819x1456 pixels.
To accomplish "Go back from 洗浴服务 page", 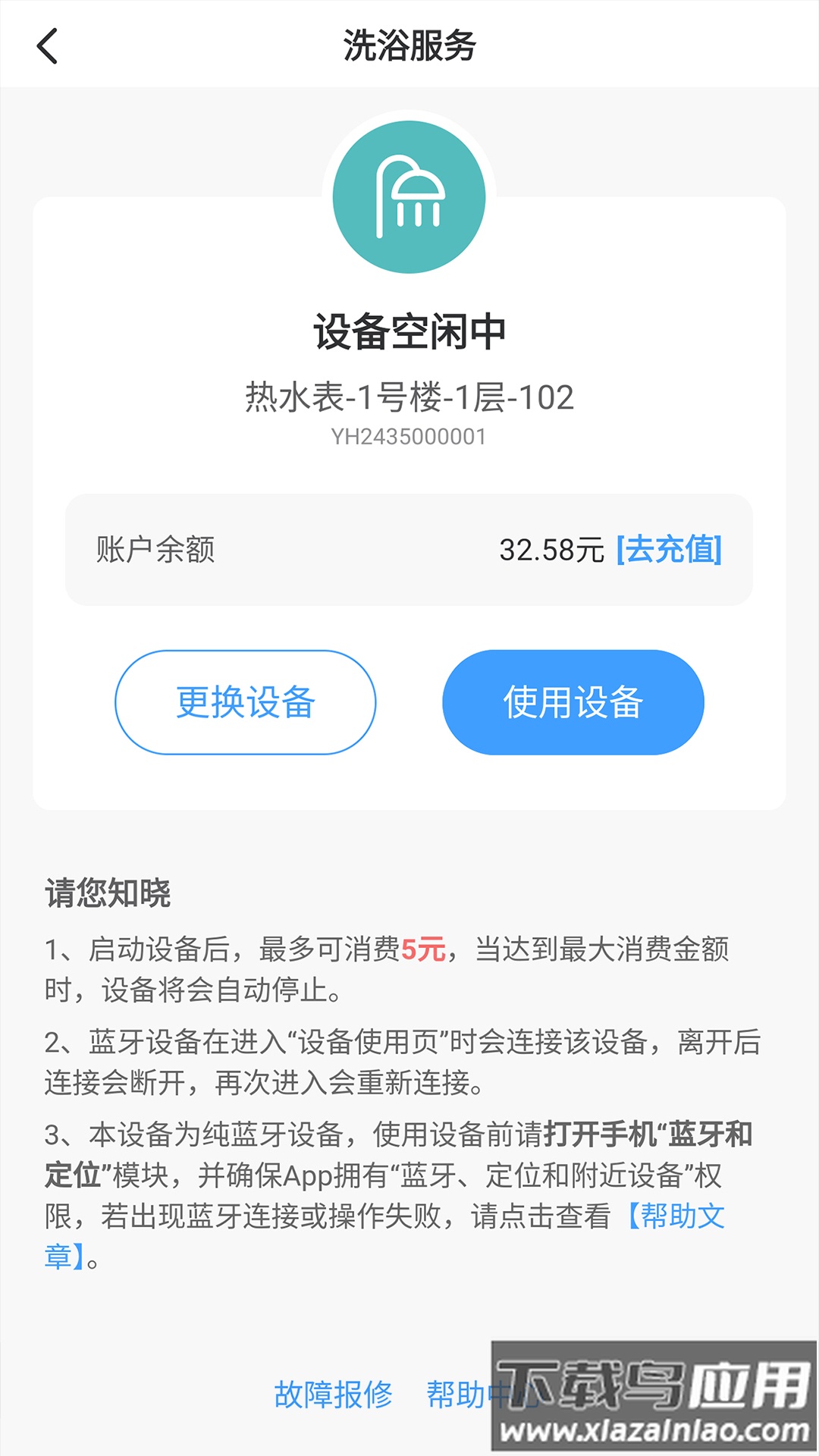I will pyautogui.click(x=47, y=45).
